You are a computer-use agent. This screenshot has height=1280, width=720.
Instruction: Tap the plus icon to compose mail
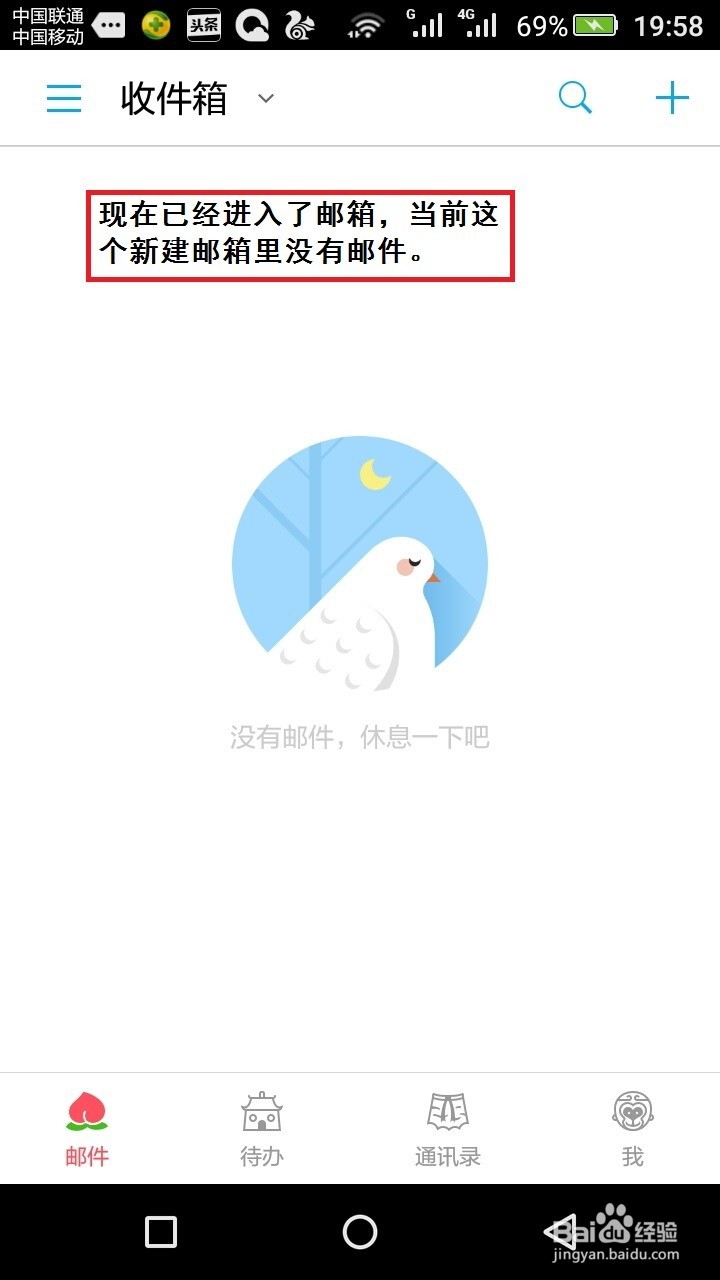672,97
